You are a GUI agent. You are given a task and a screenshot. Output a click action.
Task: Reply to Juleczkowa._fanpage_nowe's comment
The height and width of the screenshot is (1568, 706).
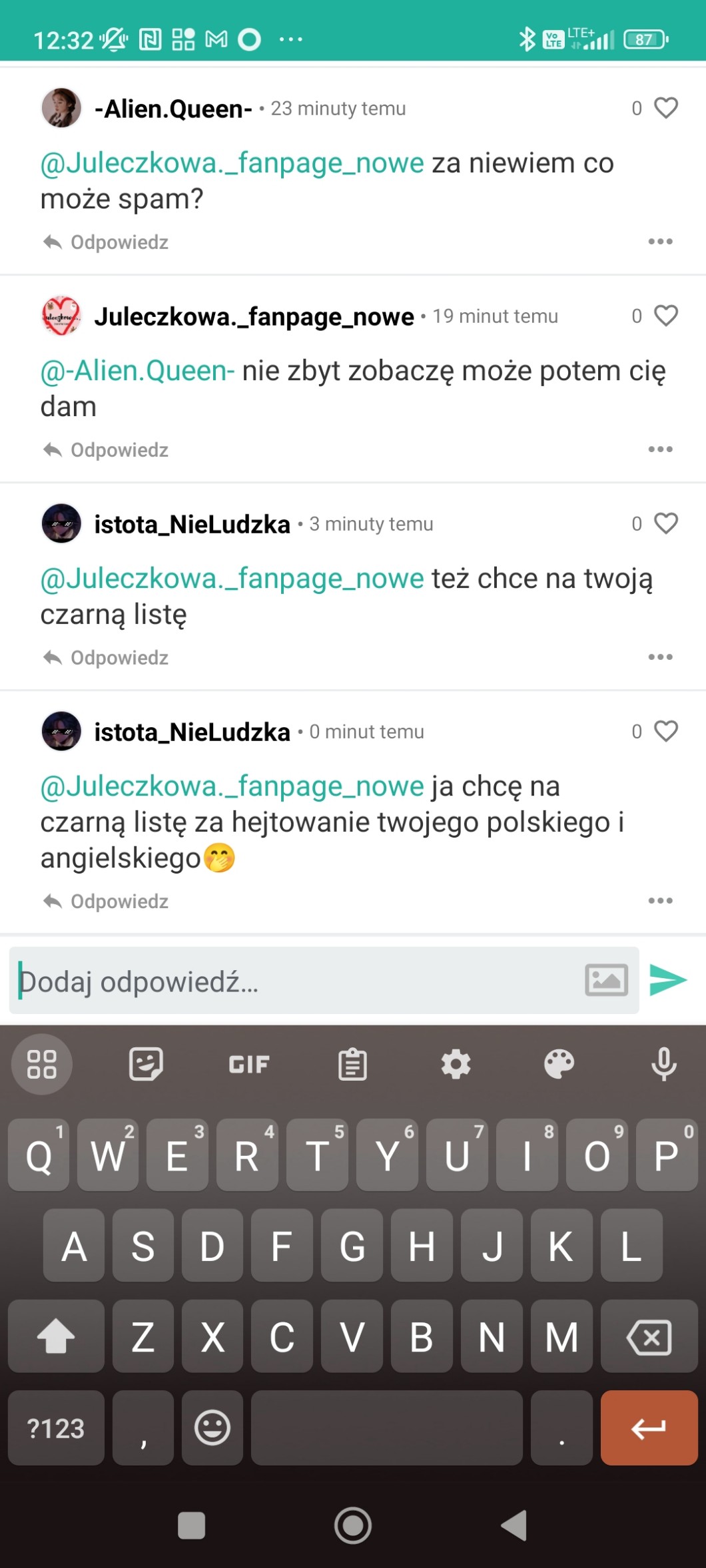pos(107,450)
